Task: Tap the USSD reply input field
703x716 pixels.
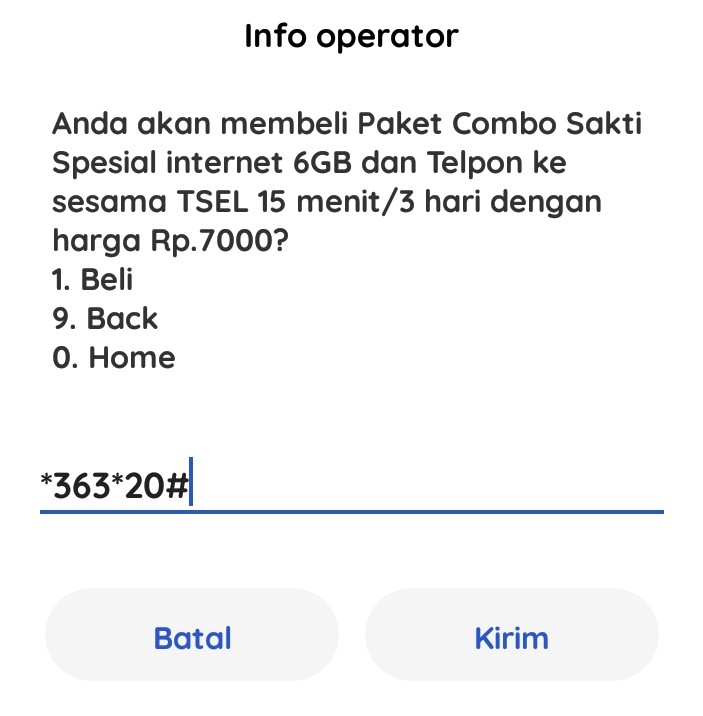Action: pyautogui.click(x=352, y=485)
